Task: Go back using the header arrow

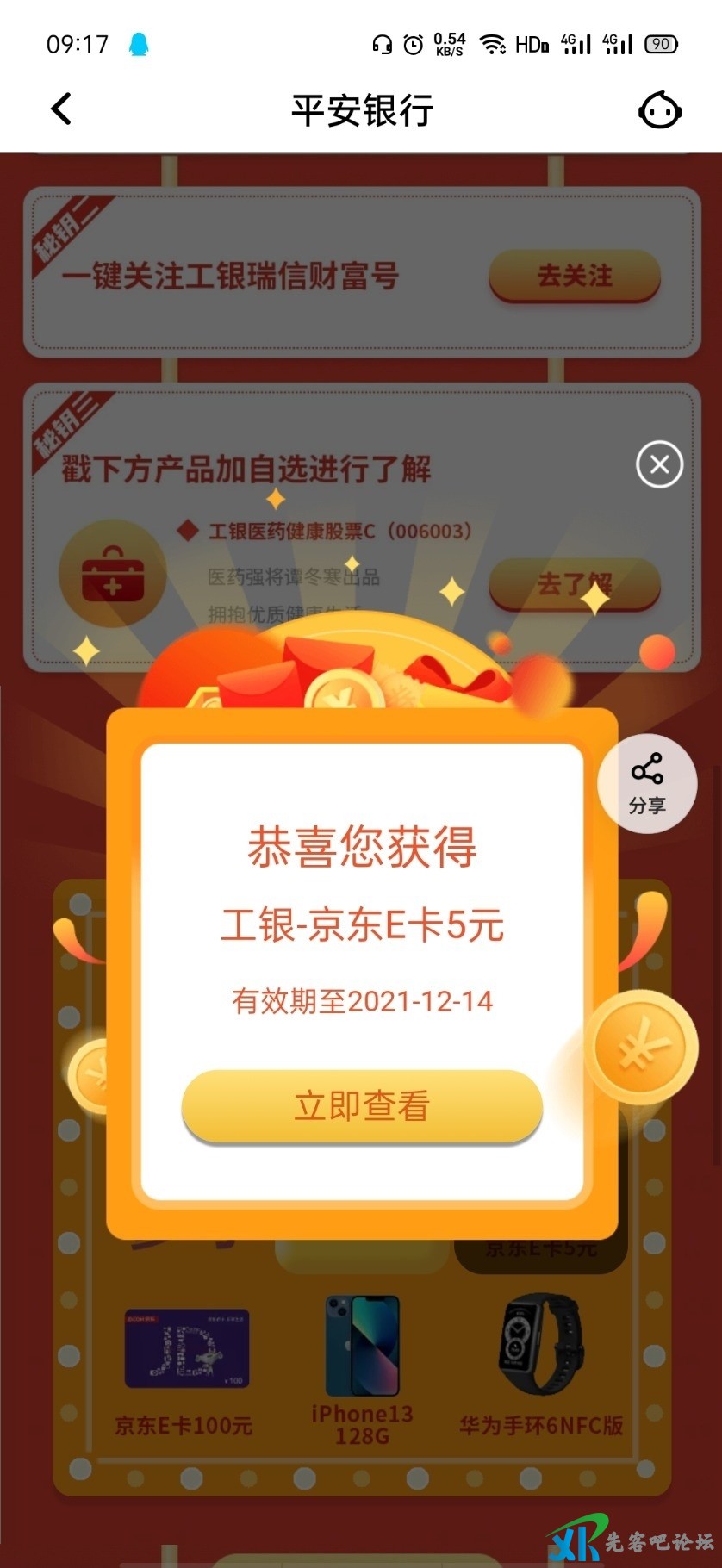Action: click(x=61, y=109)
